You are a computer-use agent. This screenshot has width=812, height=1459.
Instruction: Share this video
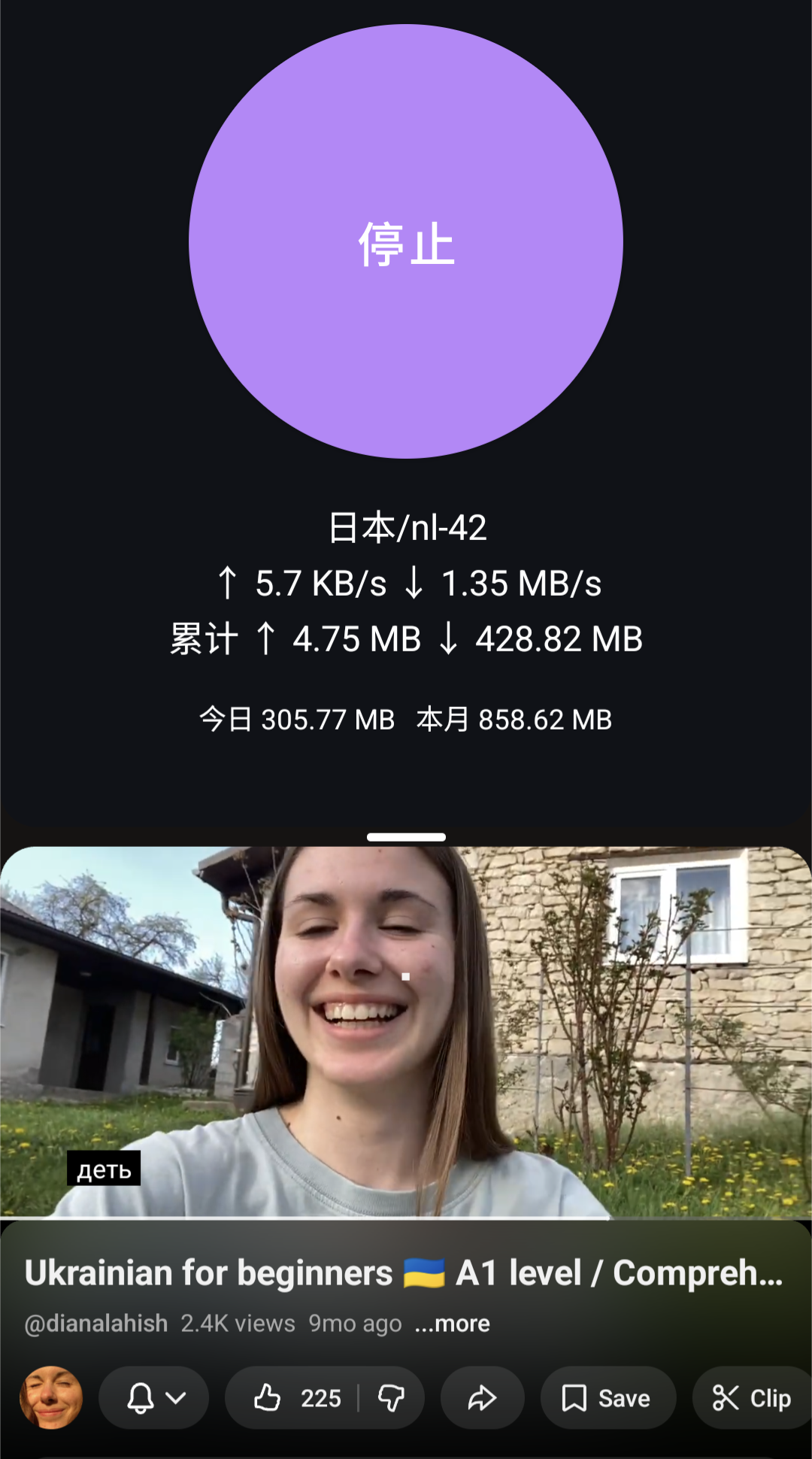click(482, 1398)
